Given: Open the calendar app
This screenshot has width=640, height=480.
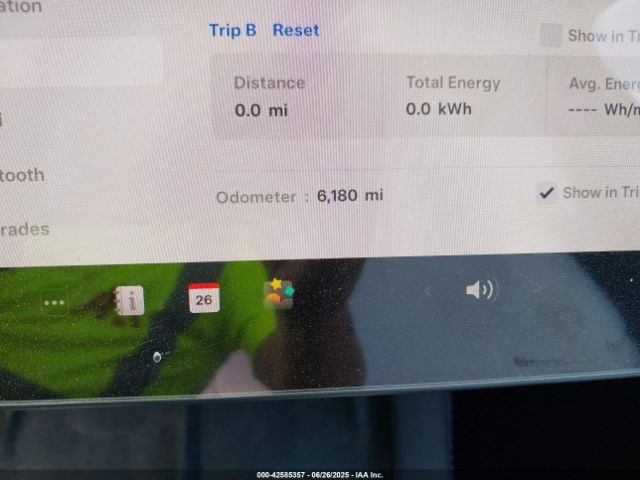Looking at the screenshot, I should coord(204,297).
